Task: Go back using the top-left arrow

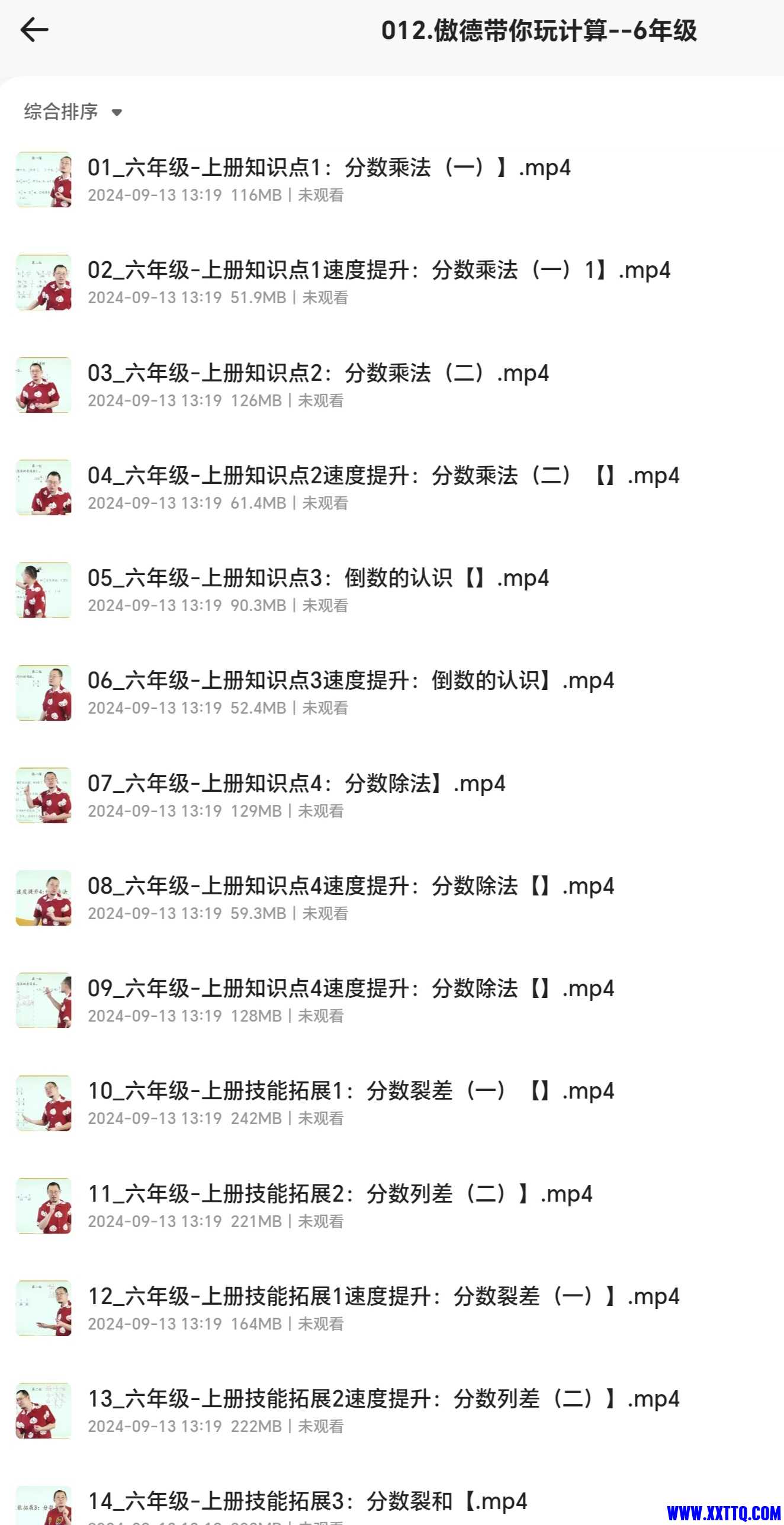Action: tap(34, 30)
